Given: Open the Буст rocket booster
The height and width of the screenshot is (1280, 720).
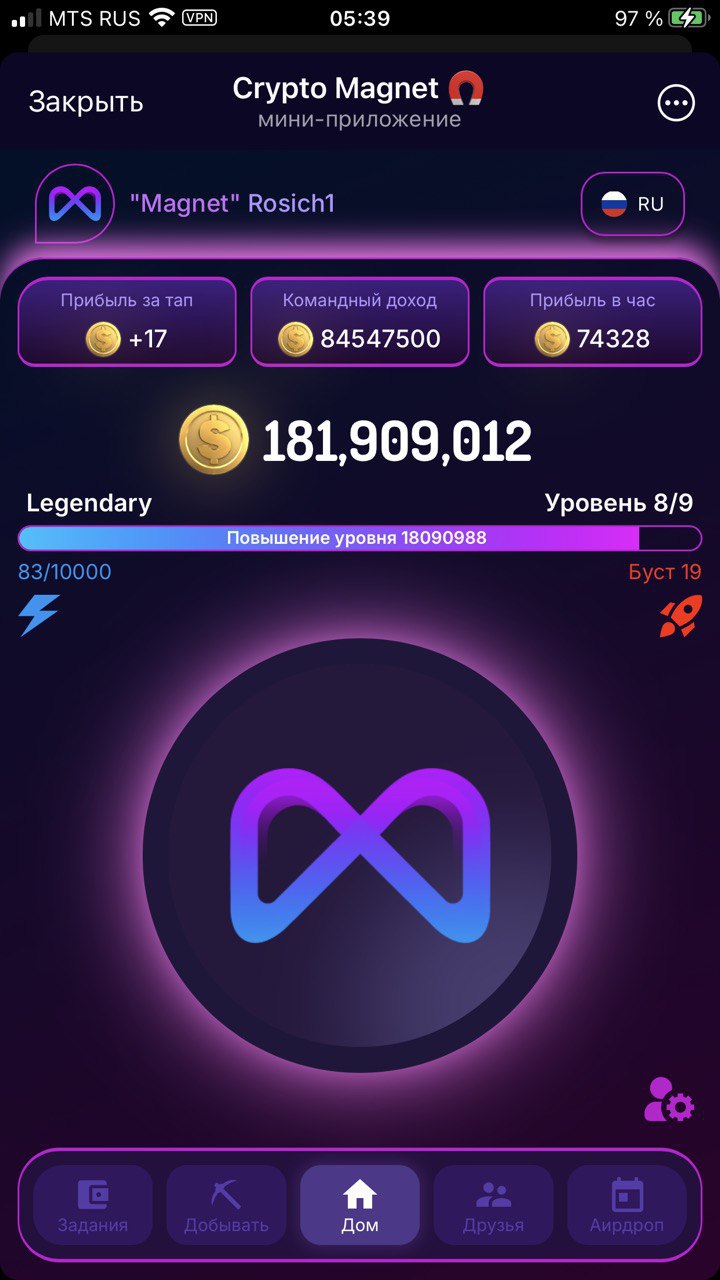Looking at the screenshot, I should [680, 617].
